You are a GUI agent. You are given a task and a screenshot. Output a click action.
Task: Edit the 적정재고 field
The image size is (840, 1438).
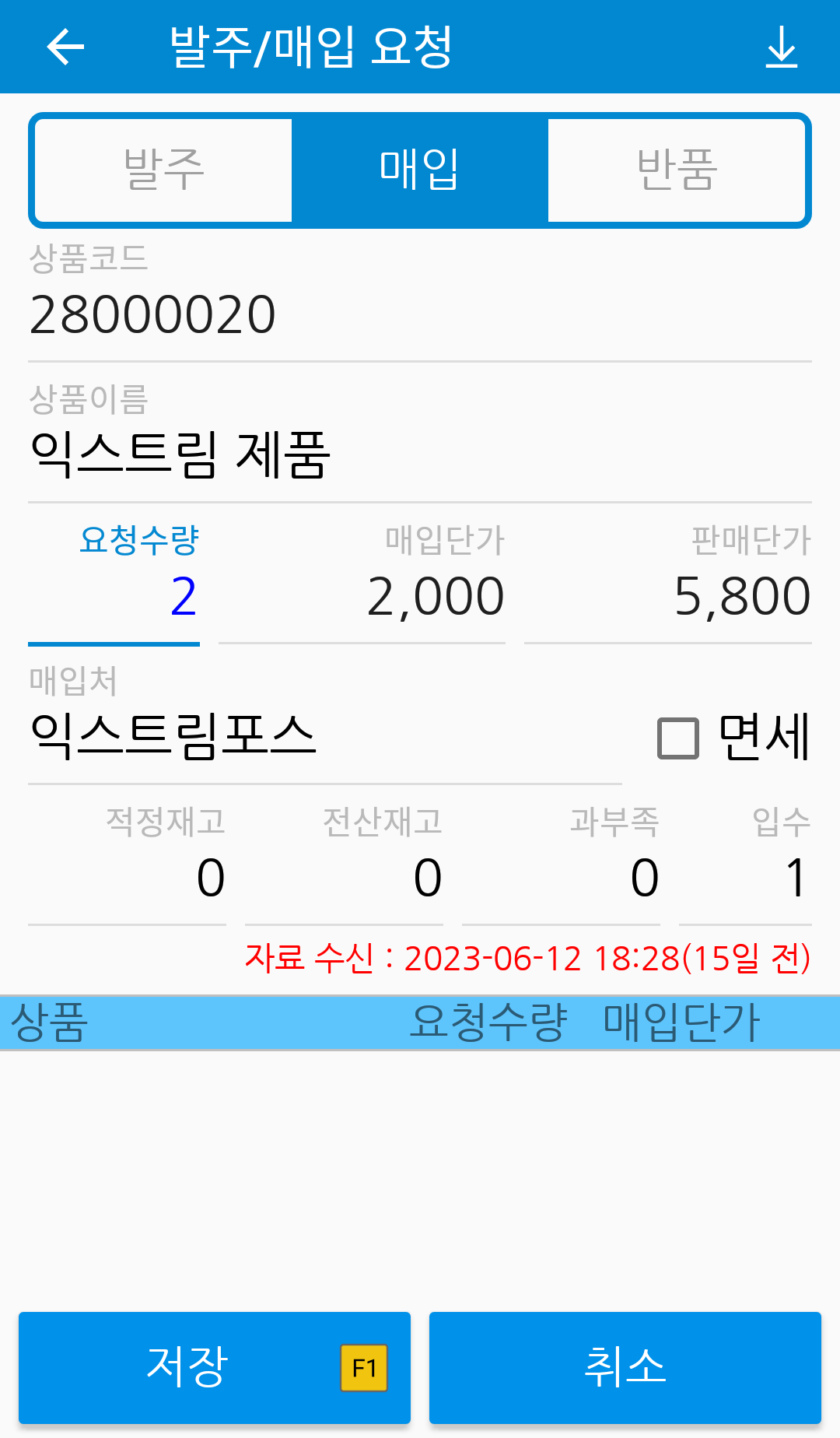127,879
